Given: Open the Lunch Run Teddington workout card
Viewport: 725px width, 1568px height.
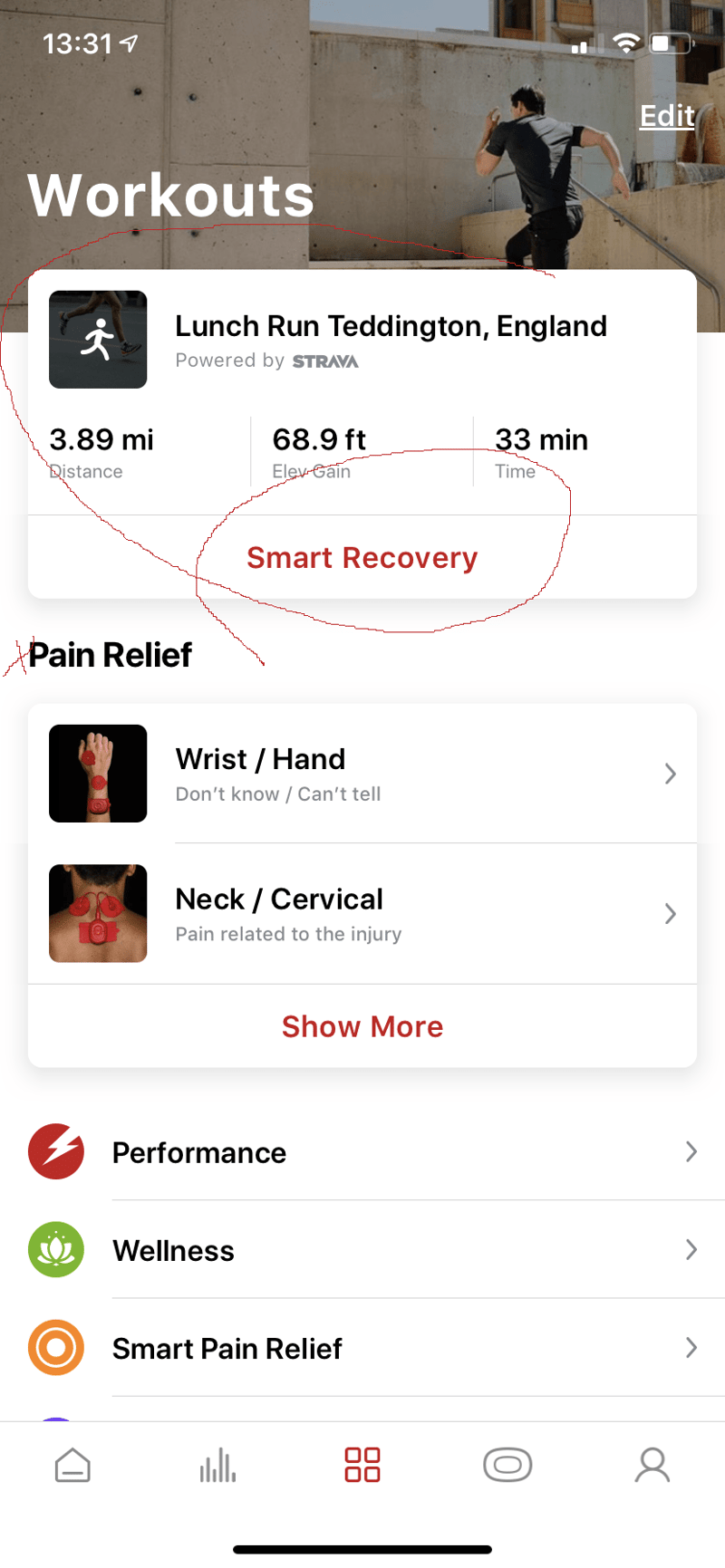Looking at the screenshot, I should pos(390,340).
